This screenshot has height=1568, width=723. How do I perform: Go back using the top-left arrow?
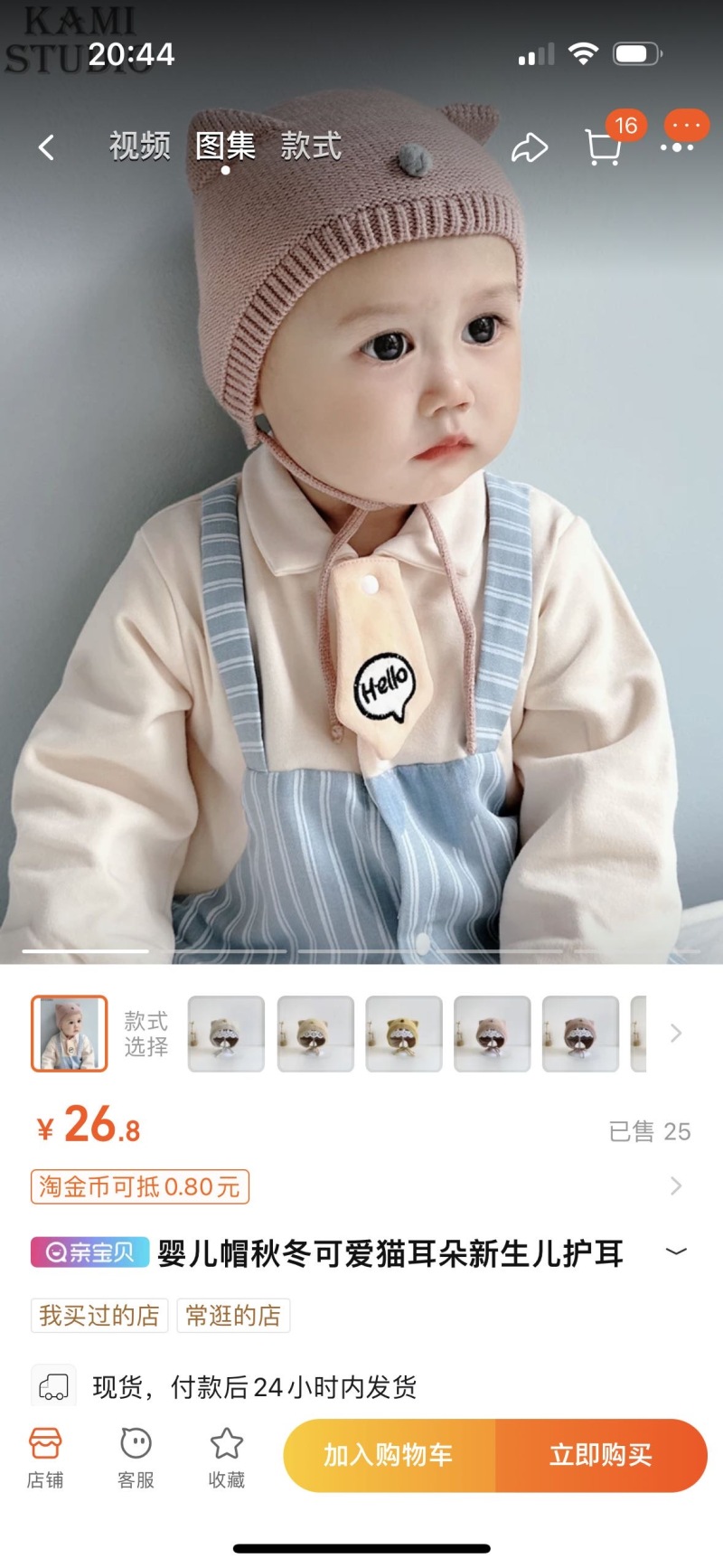(x=47, y=147)
